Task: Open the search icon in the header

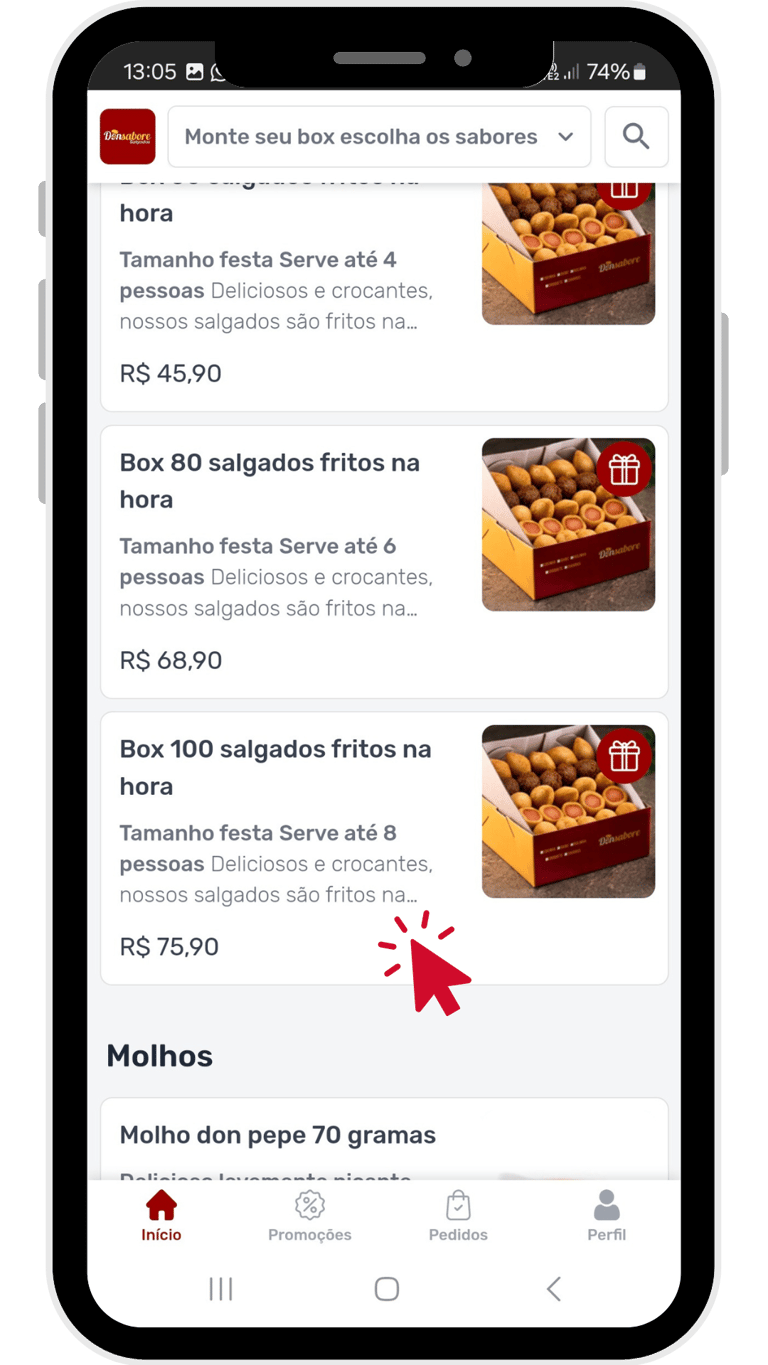Action: point(636,136)
